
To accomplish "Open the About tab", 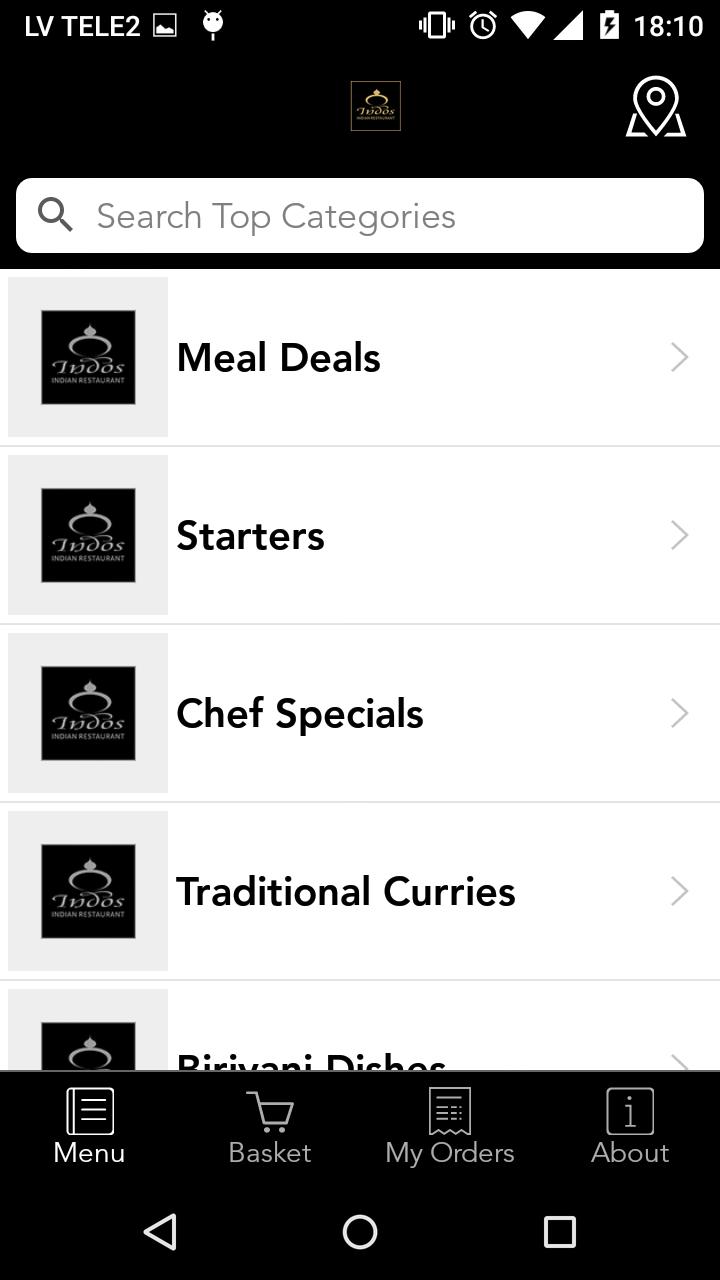I will click(630, 1128).
